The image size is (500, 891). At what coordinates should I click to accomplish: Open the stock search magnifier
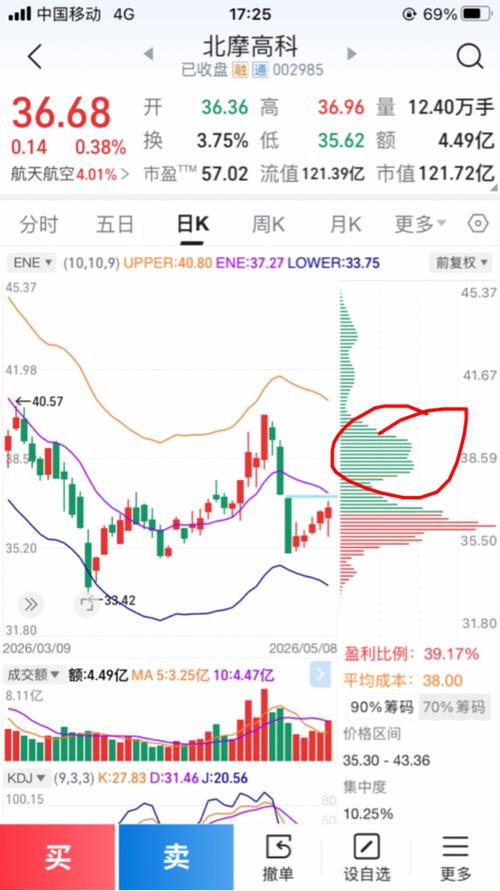click(470, 56)
